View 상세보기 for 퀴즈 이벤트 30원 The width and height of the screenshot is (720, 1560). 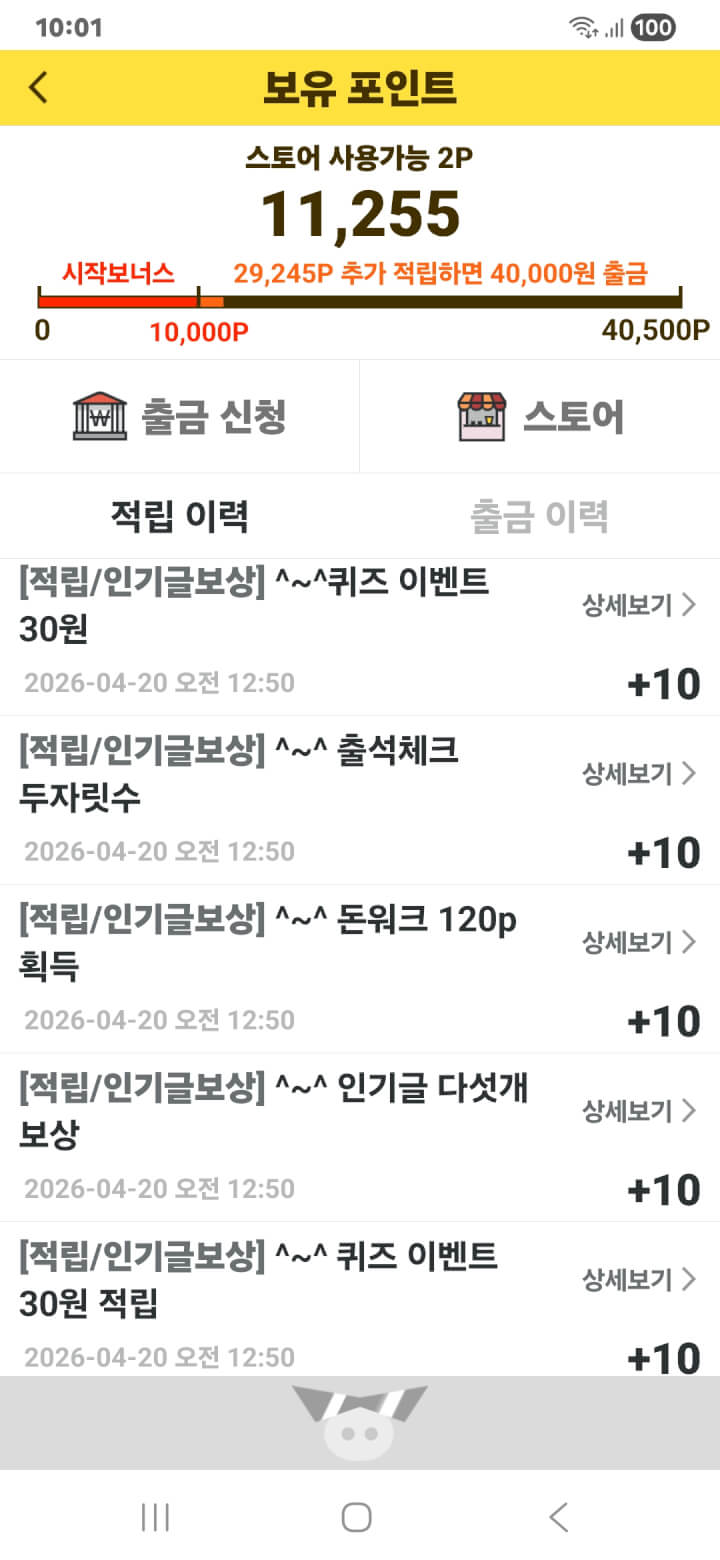pos(639,605)
